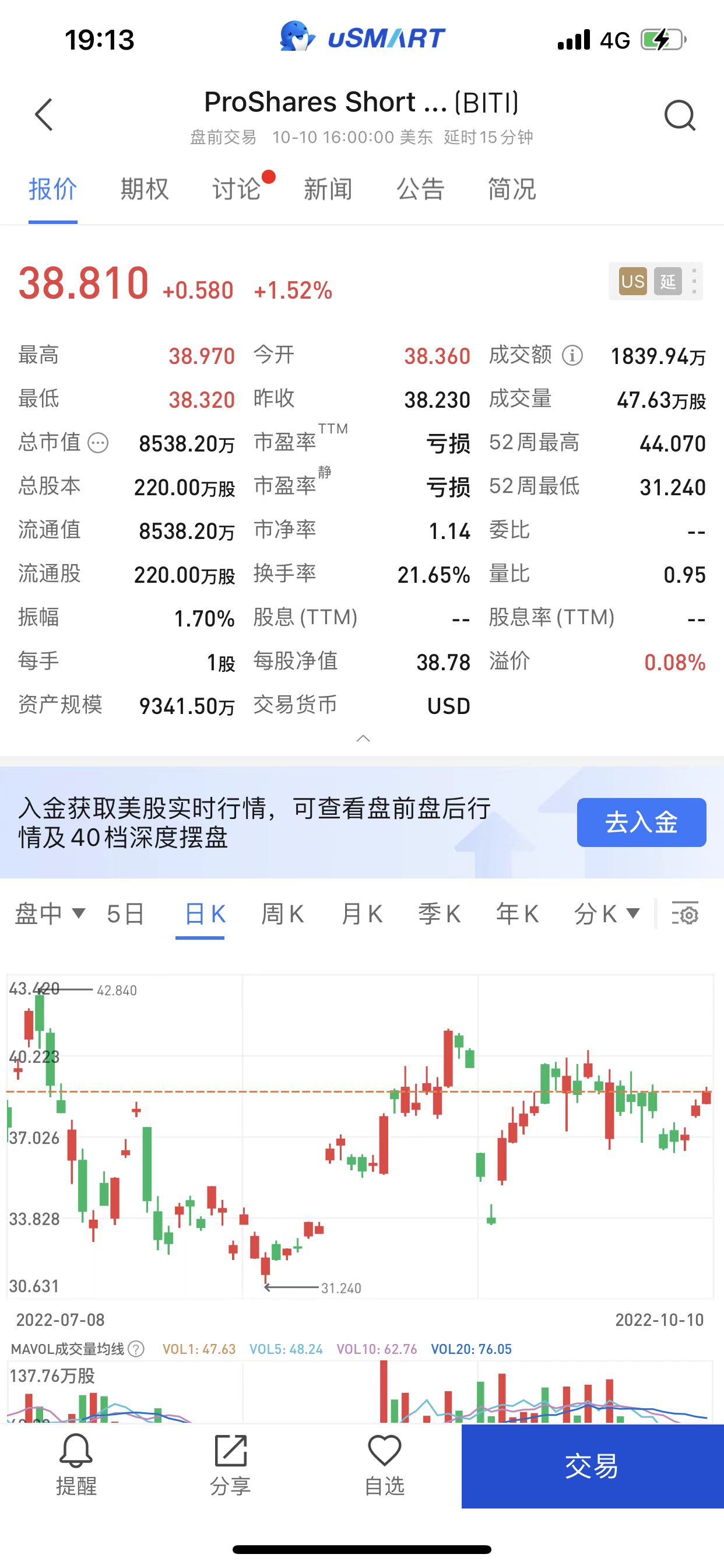Open the 分K dropdown
The height and width of the screenshot is (1568, 724).
607,914
